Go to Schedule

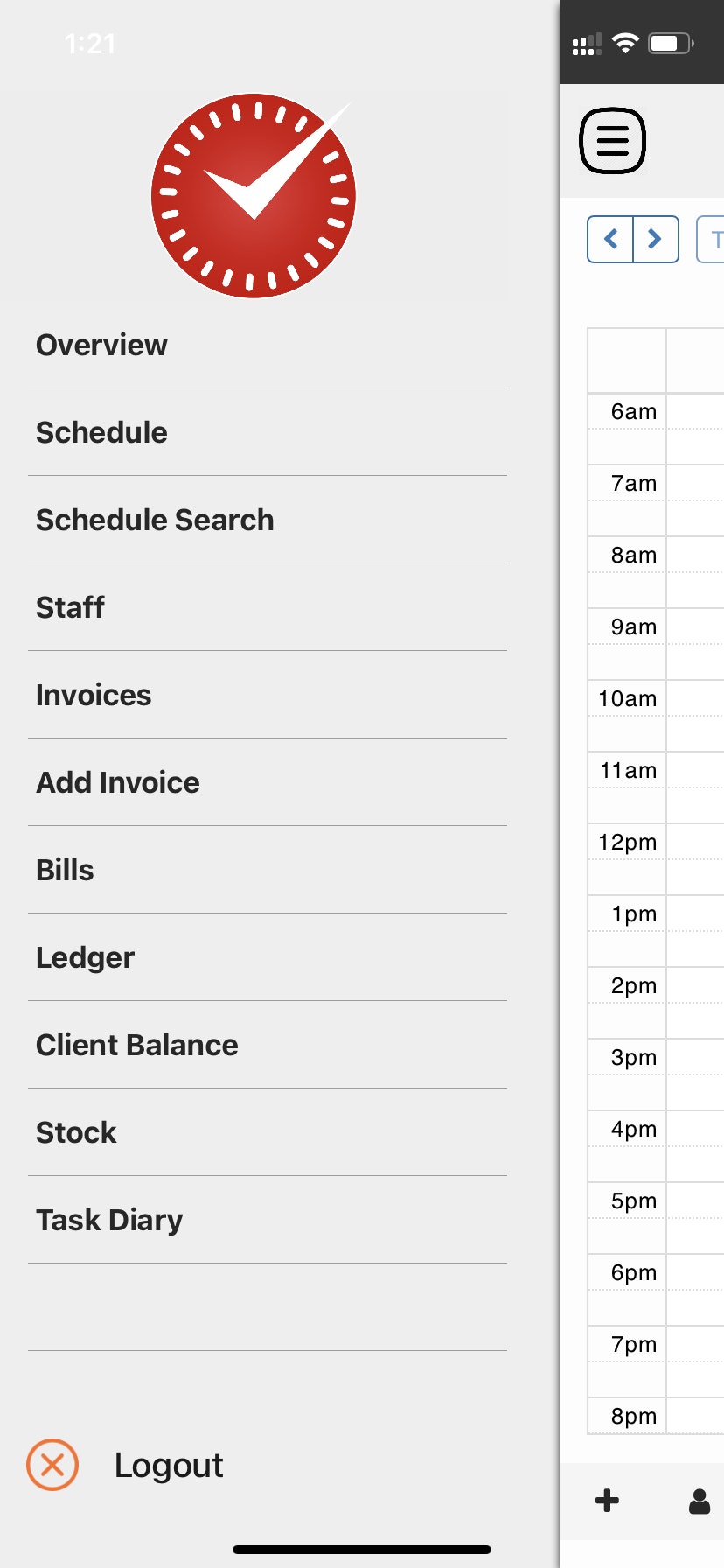(102, 432)
